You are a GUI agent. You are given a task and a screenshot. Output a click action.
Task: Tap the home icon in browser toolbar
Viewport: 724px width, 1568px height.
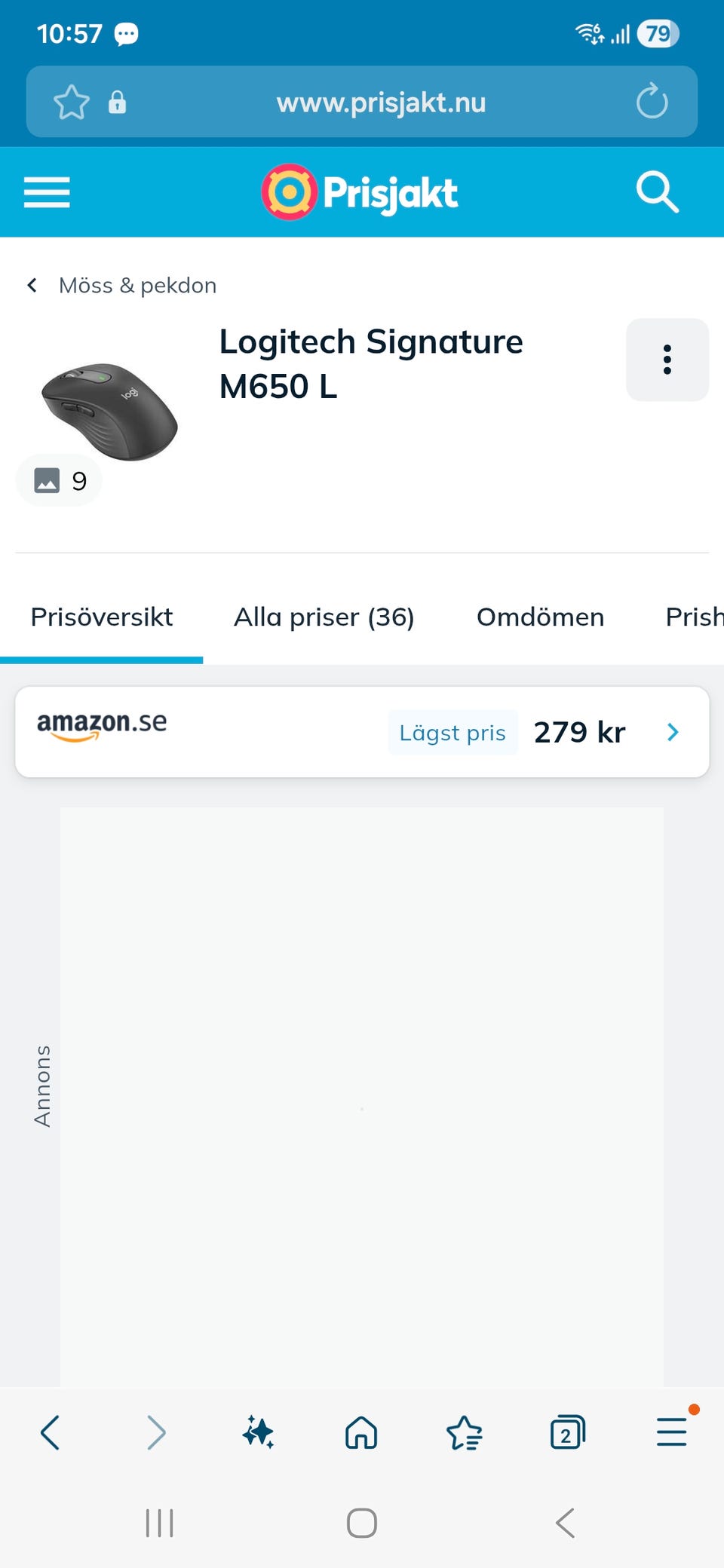(360, 1432)
